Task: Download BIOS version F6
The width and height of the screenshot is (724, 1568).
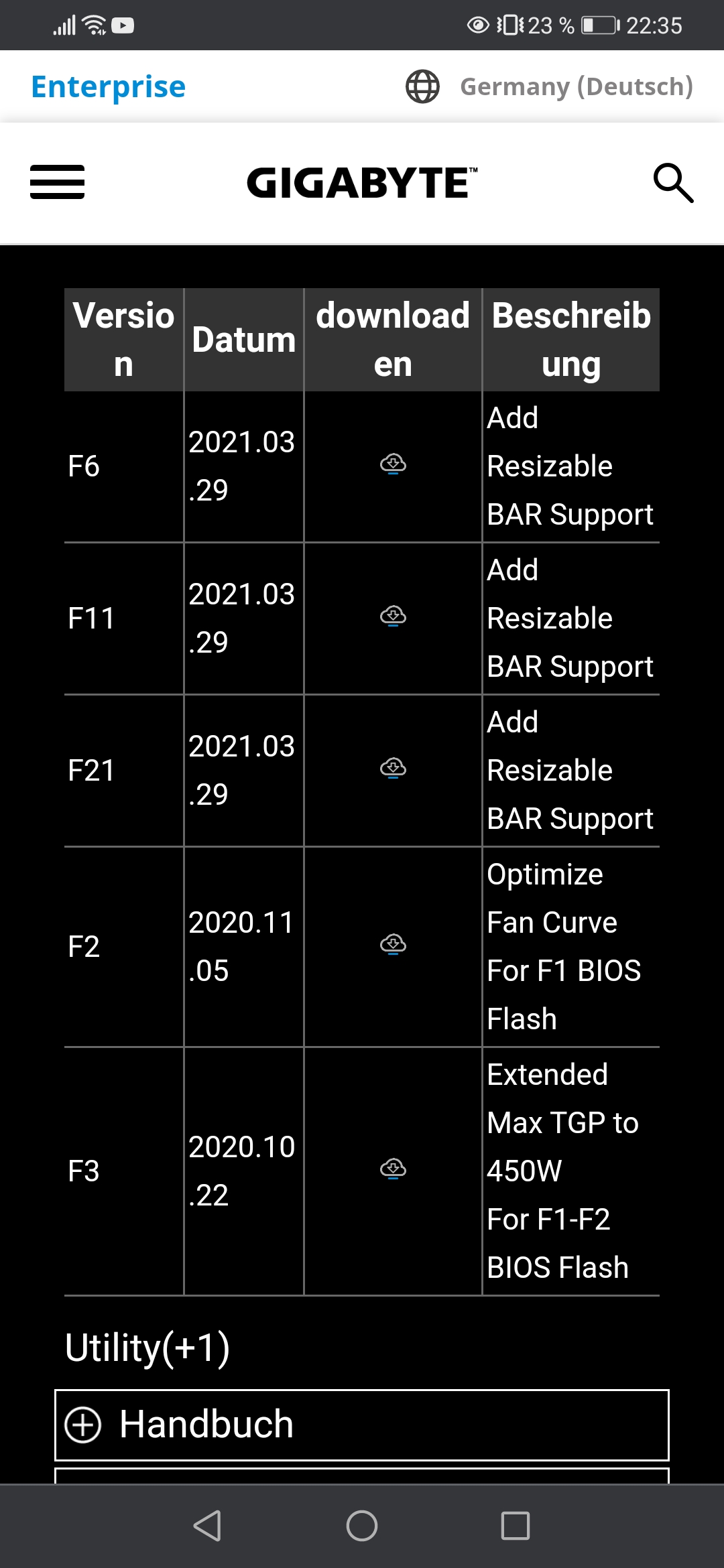Action: [x=393, y=464]
